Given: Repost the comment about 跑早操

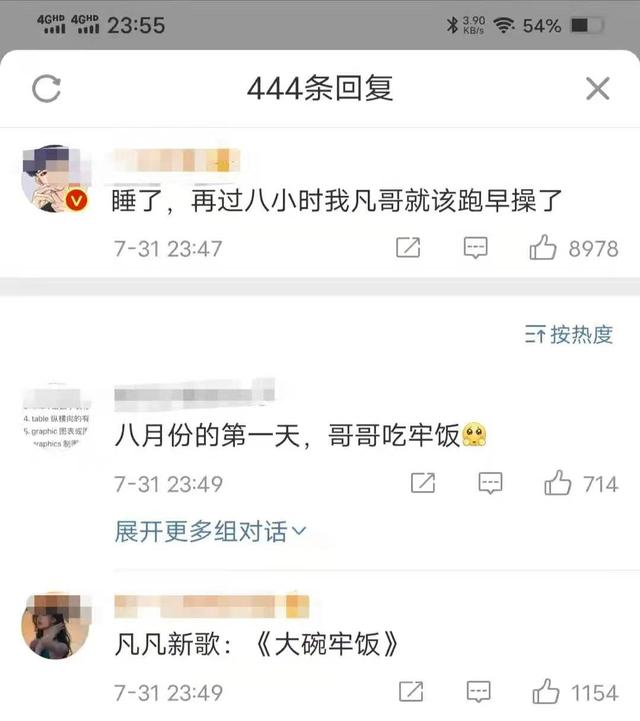Looking at the screenshot, I should pyautogui.click(x=408, y=247).
